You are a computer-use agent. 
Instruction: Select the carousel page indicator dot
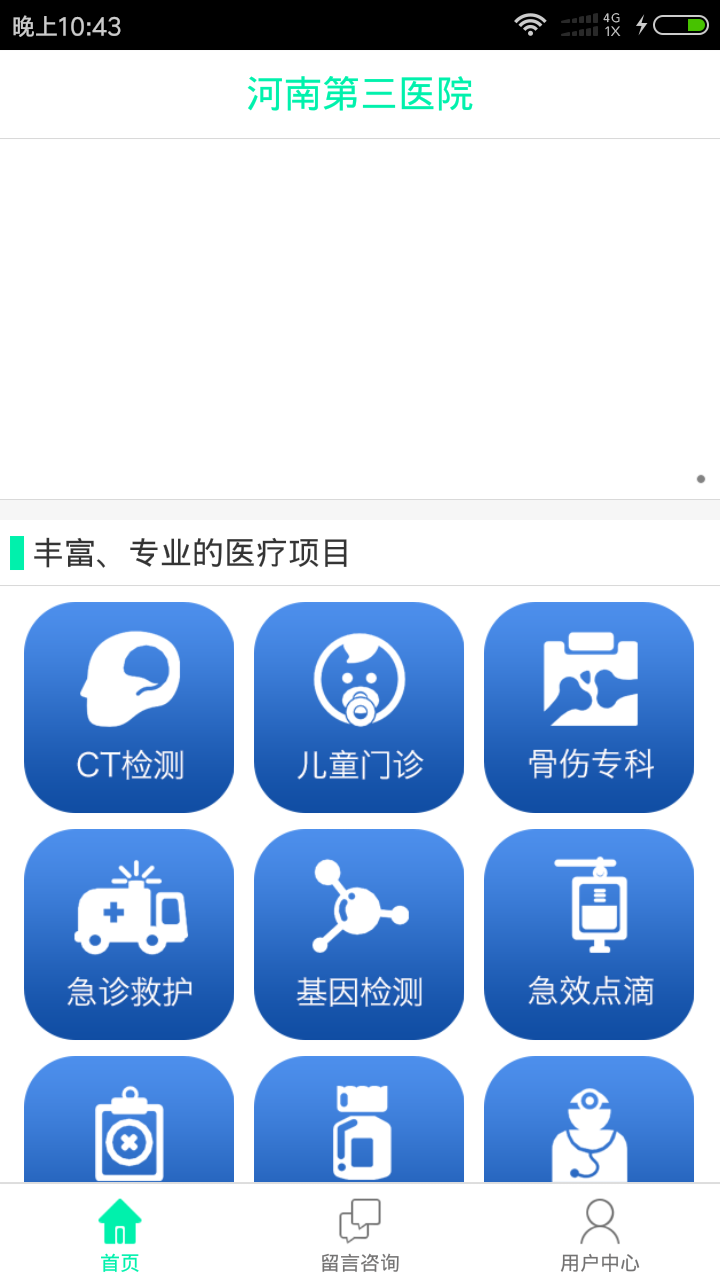[699, 479]
